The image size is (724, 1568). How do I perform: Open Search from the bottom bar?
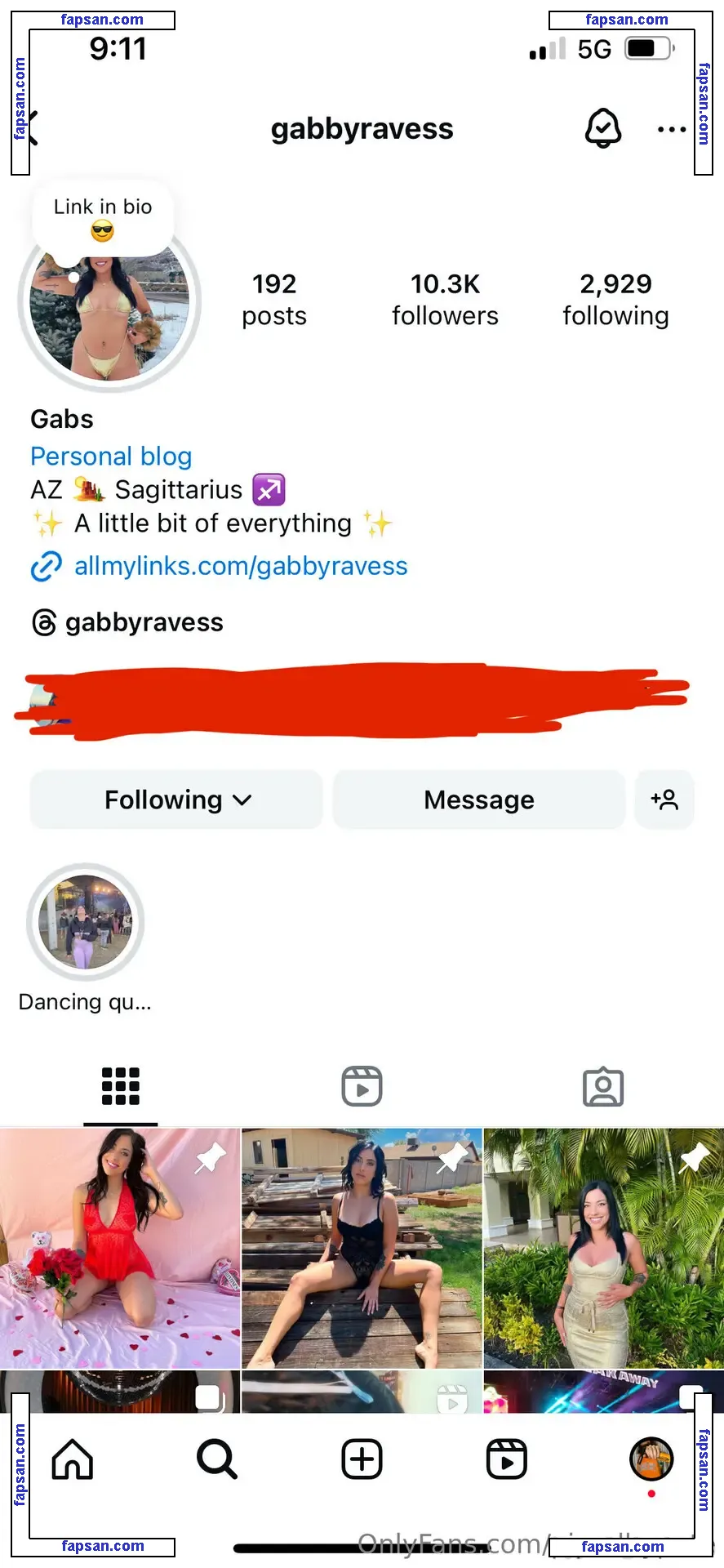pyautogui.click(x=217, y=1459)
